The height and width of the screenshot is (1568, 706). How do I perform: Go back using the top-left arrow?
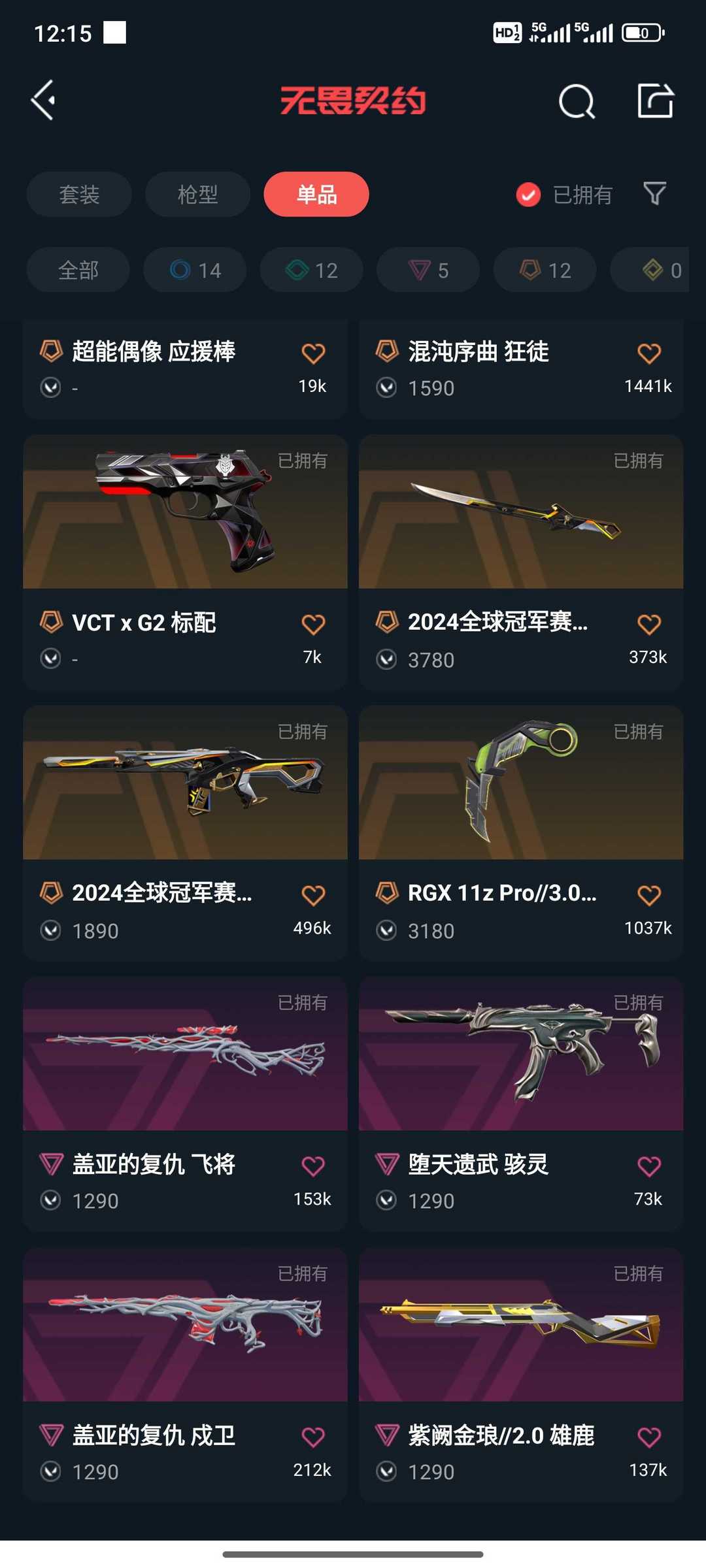pos(43,101)
